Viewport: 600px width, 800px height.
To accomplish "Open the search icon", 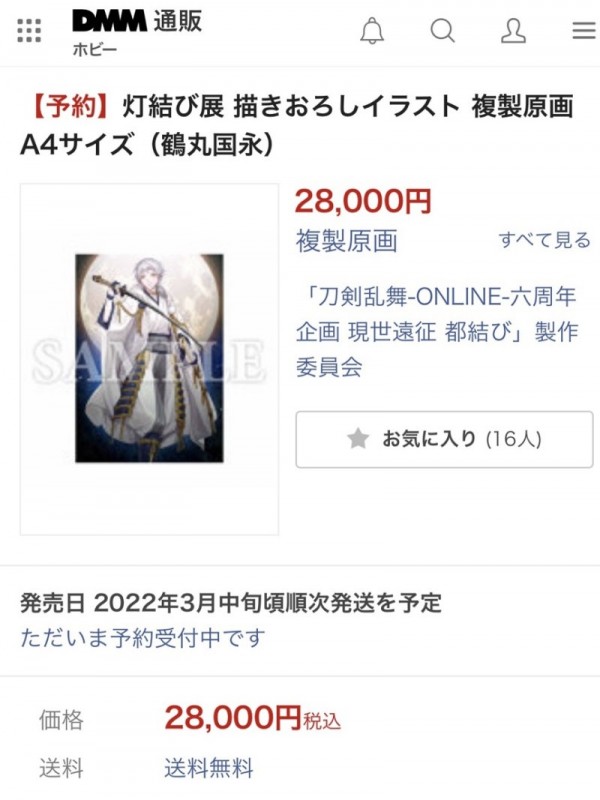I will coord(443,31).
